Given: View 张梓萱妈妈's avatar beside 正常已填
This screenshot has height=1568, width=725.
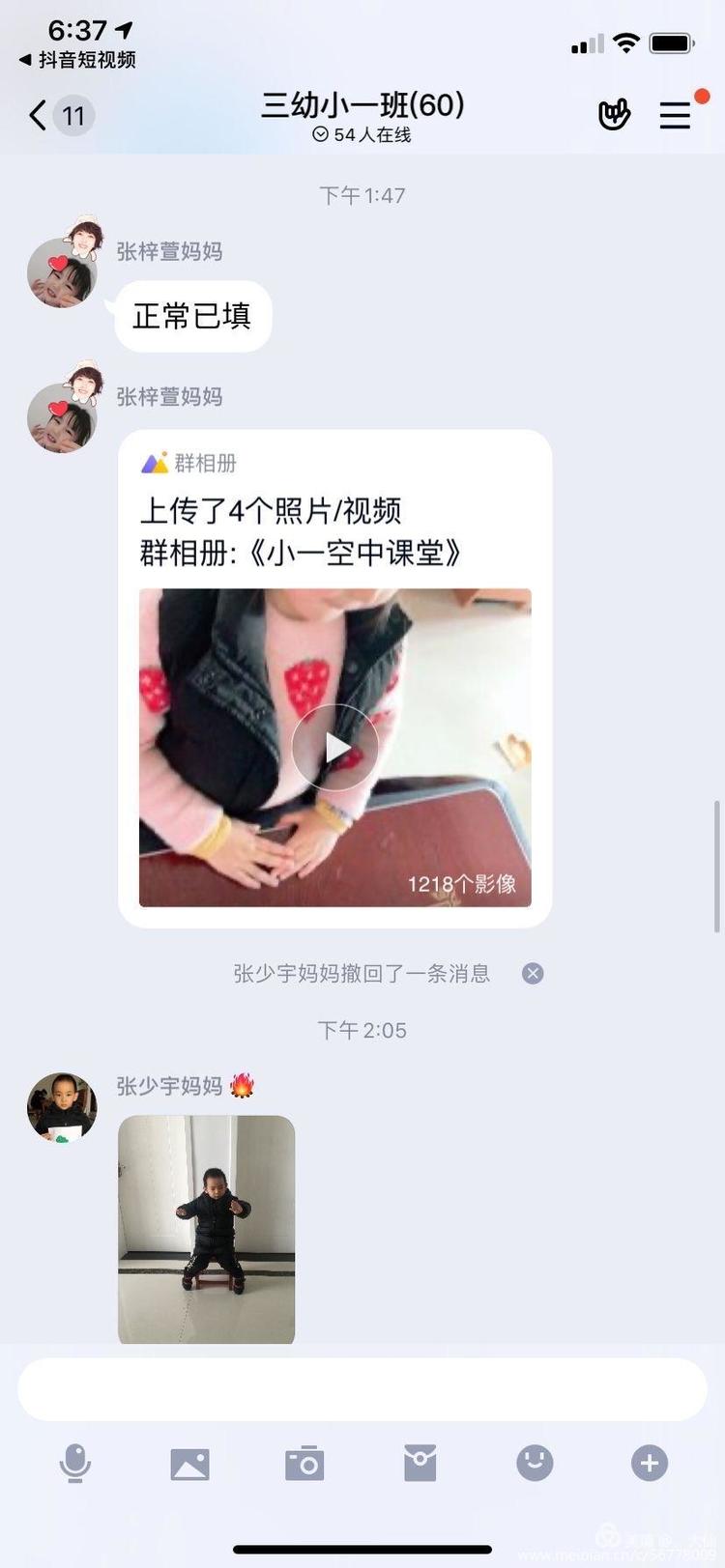Looking at the screenshot, I should tap(62, 274).
